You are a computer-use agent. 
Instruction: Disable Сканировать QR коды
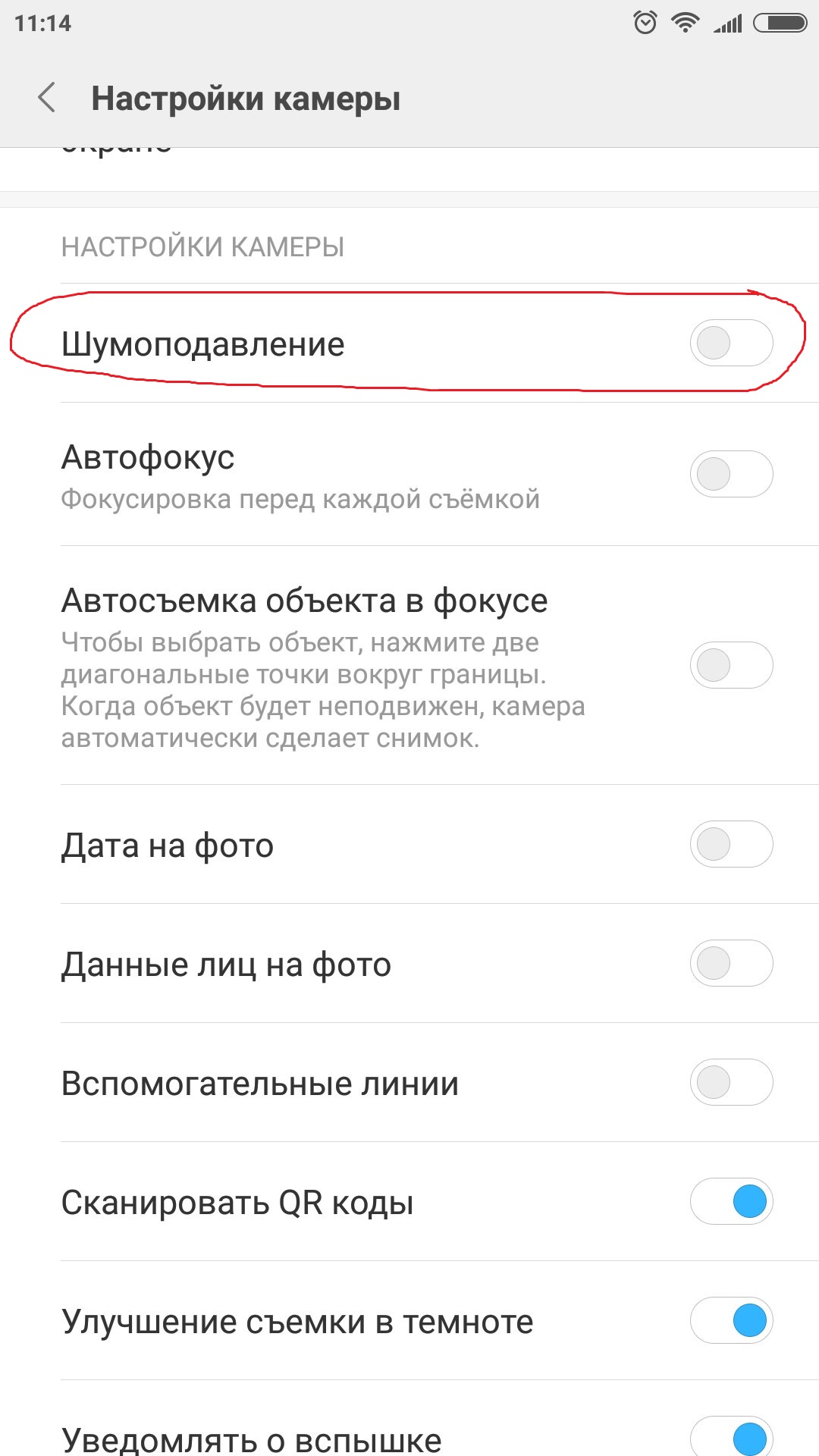(x=730, y=1201)
